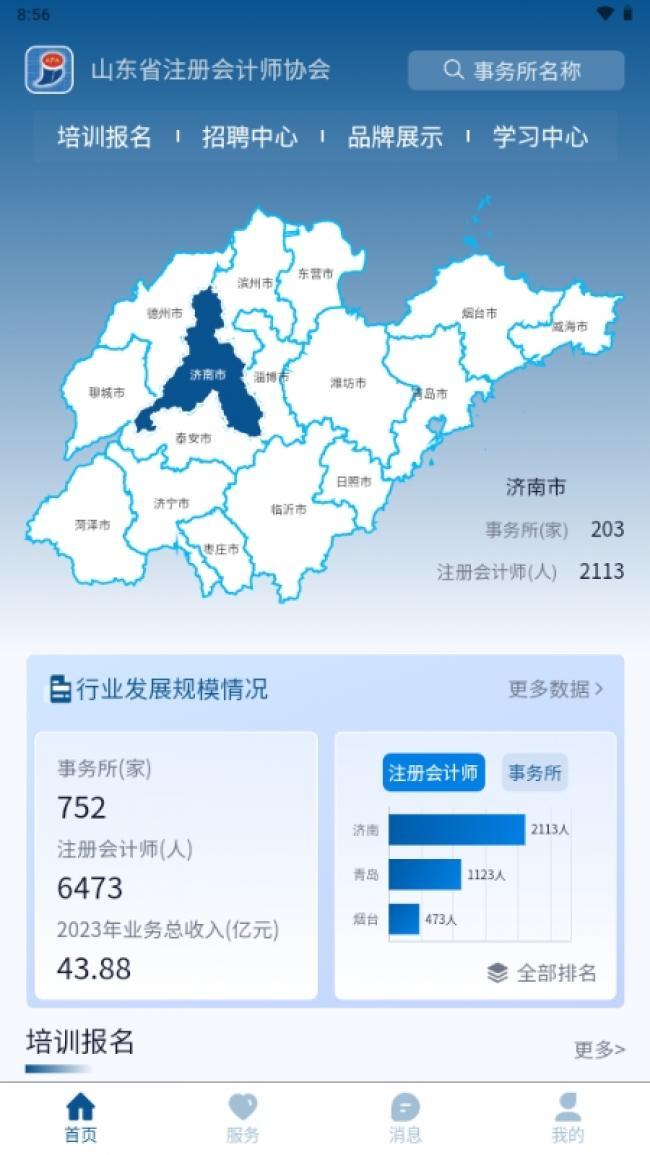The height and width of the screenshot is (1155, 650).
Task: Select 菏泽市 on the map
Action: (92, 525)
